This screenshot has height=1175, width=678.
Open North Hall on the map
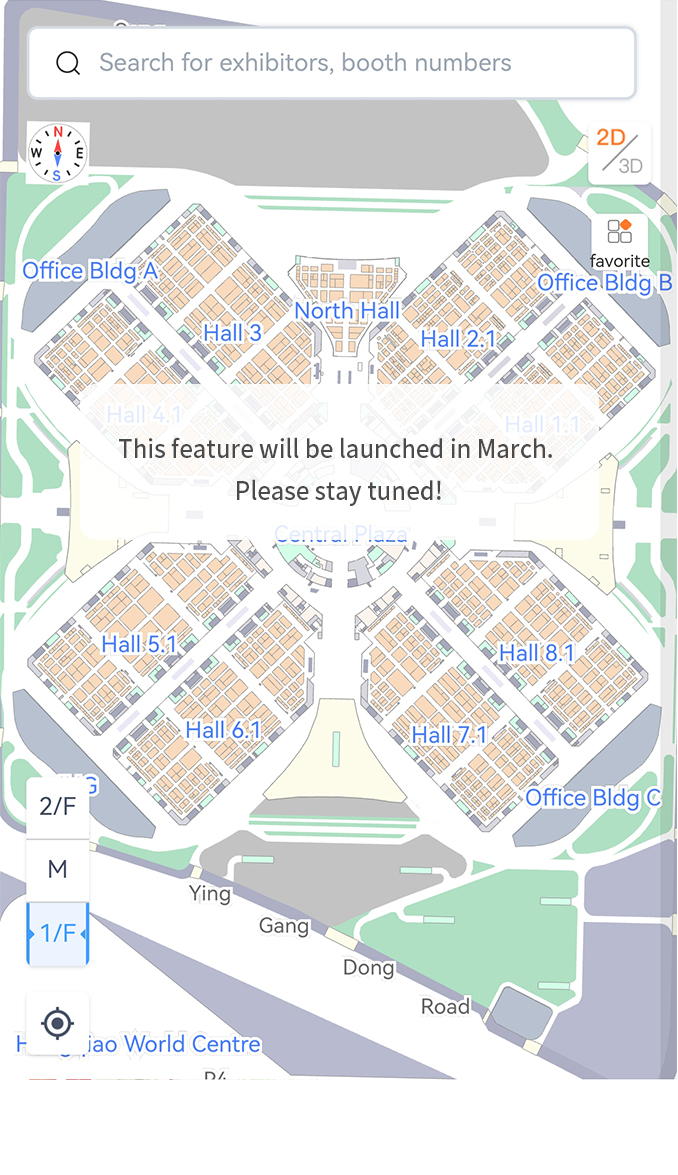pyautogui.click(x=346, y=311)
